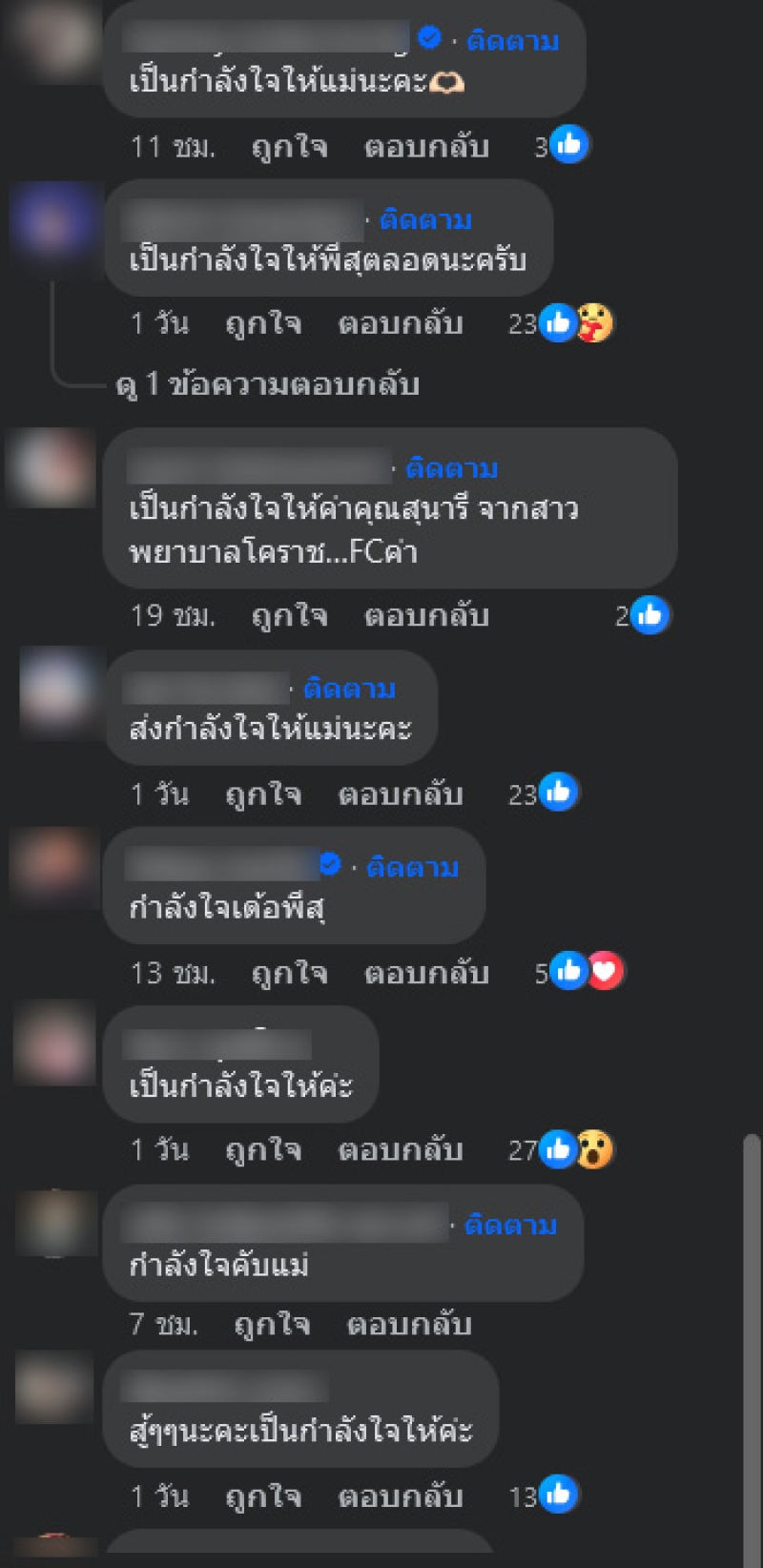Reply to the comment 'กำลังใจเด้อพี่สุ'

click(426, 973)
